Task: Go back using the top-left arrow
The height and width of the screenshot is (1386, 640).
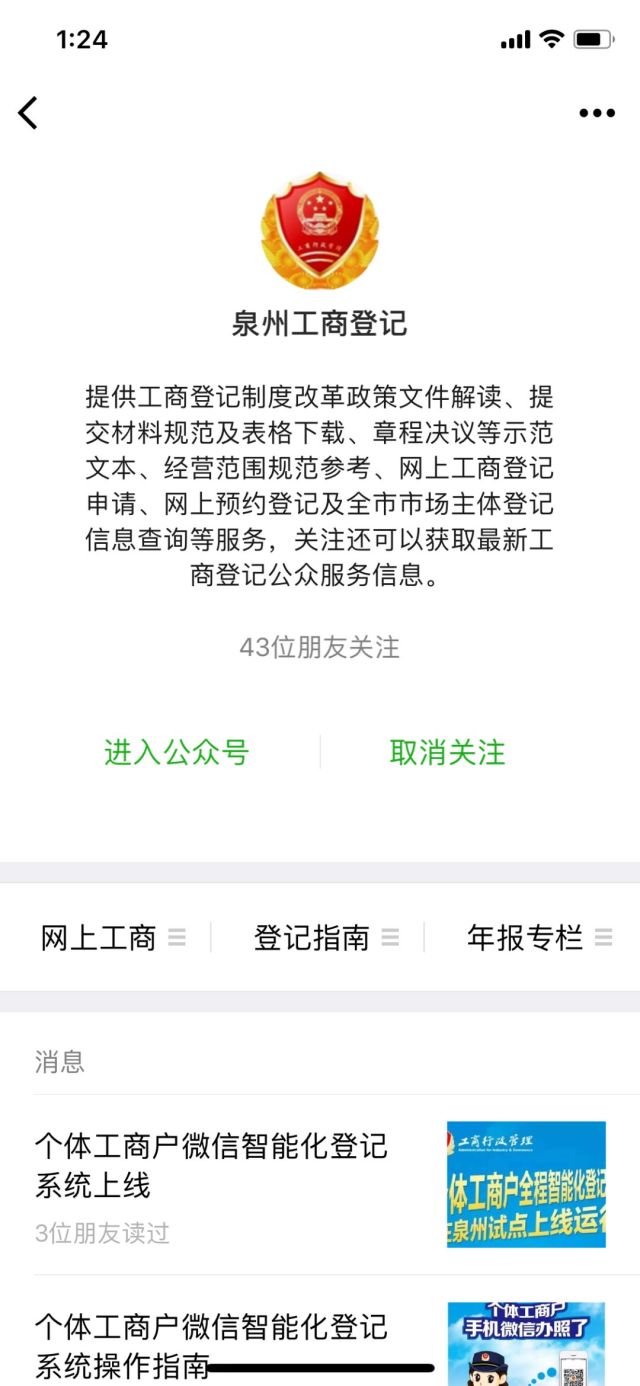Action: click(28, 113)
